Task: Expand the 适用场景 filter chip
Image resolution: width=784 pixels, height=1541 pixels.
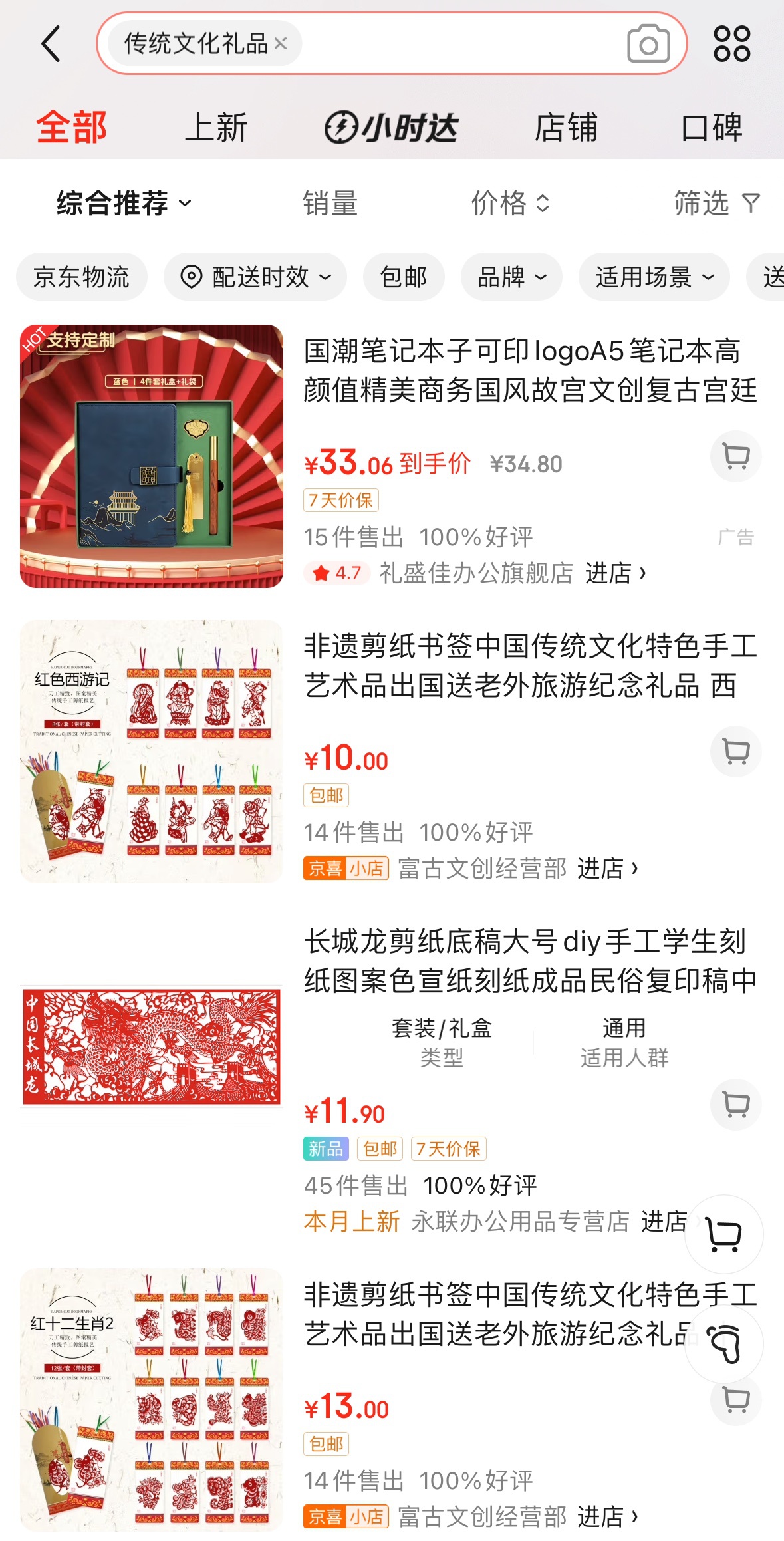Action: coord(654,277)
